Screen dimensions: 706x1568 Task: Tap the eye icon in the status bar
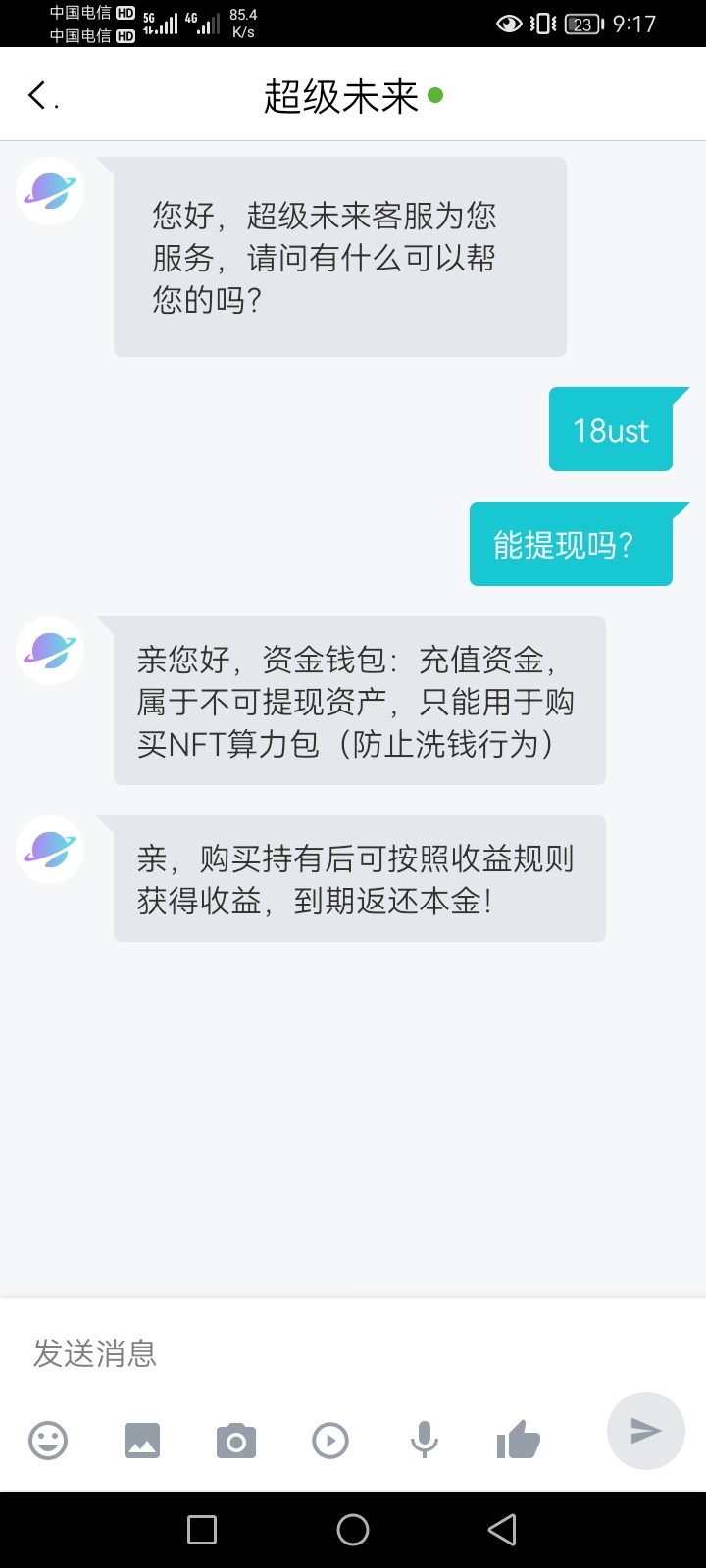(x=509, y=23)
